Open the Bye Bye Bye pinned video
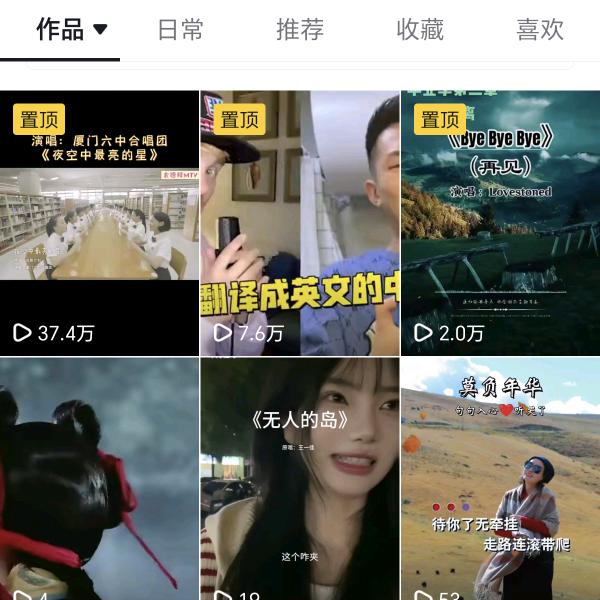 click(x=500, y=225)
